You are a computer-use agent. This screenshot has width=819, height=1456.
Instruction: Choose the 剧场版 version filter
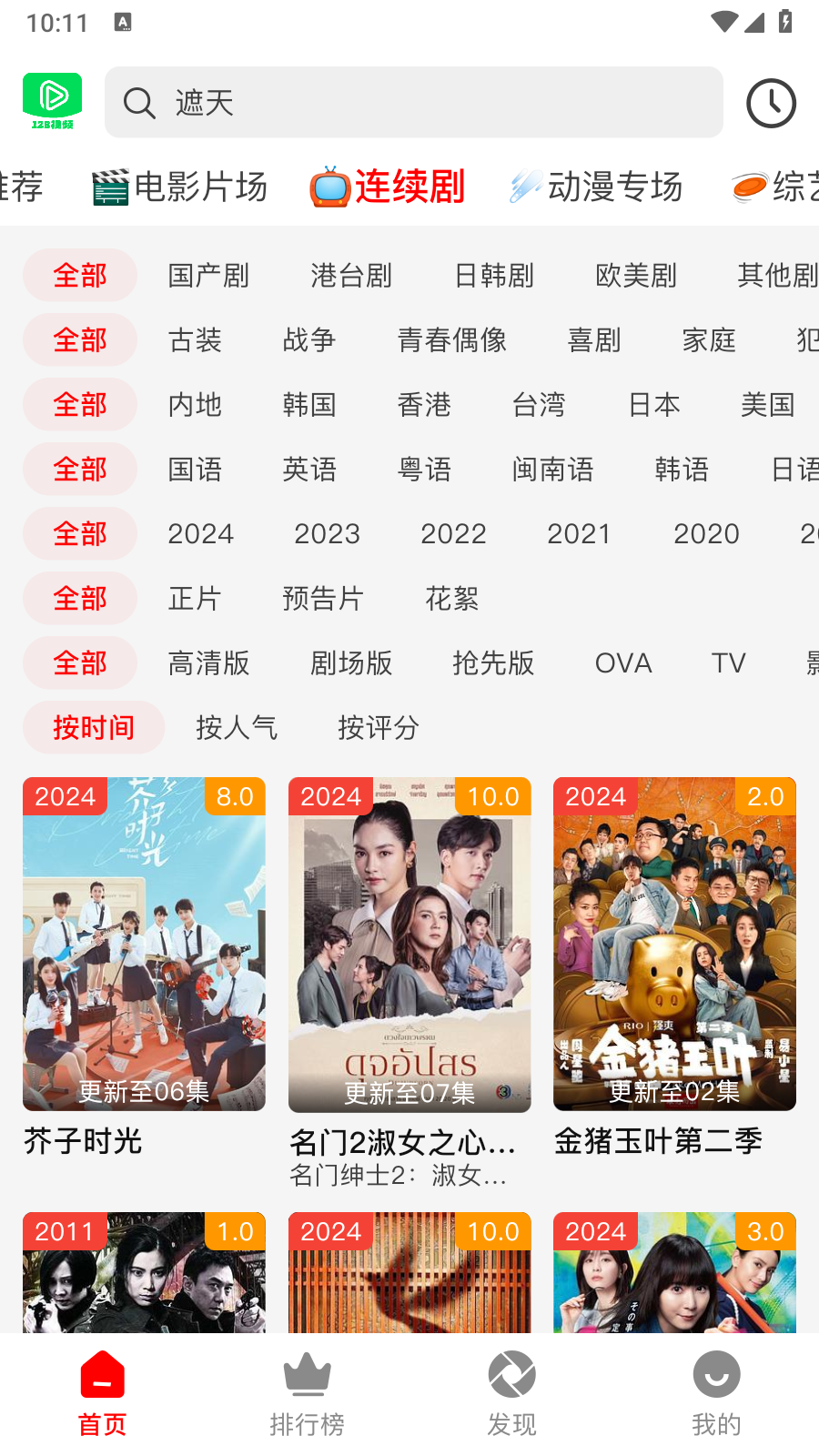351,663
